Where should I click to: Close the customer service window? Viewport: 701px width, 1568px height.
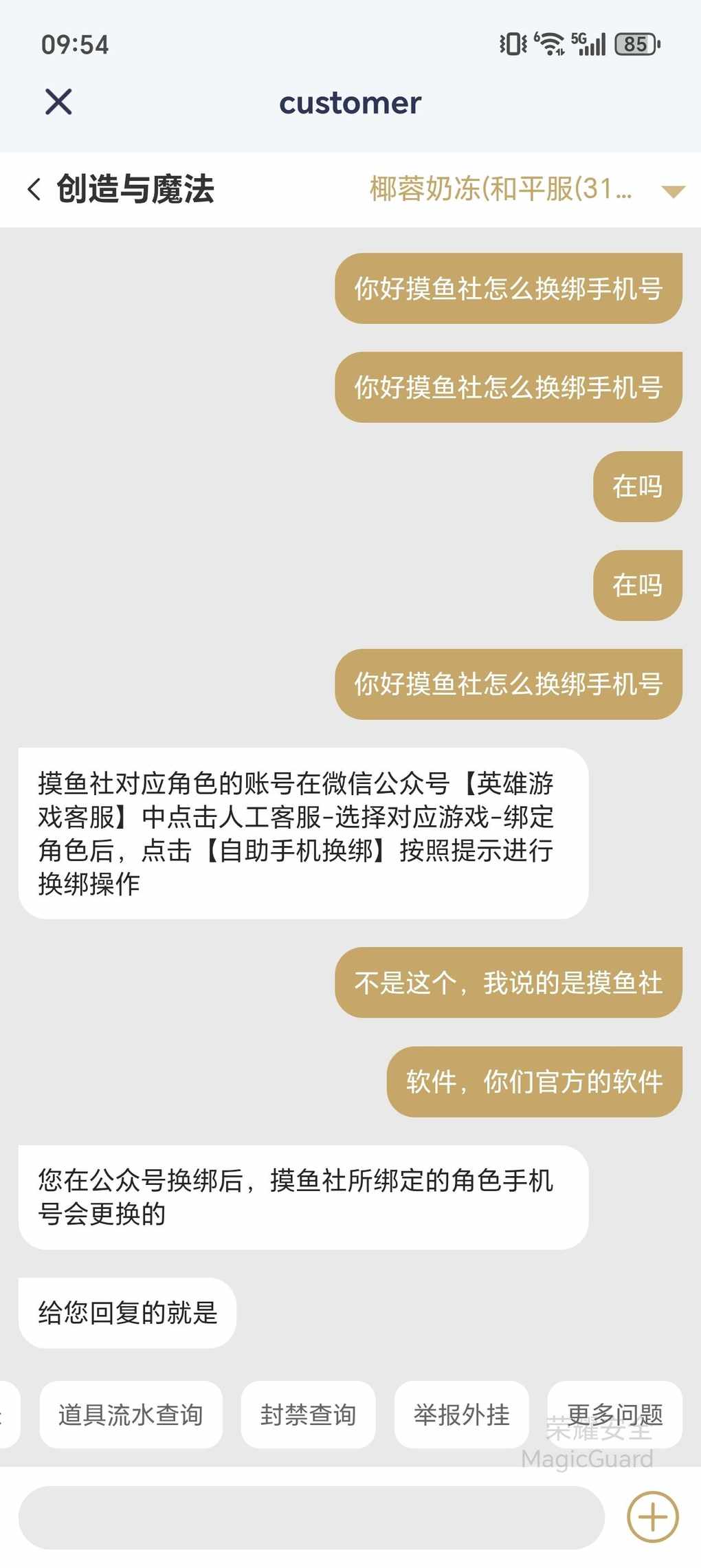tap(58, 102)
